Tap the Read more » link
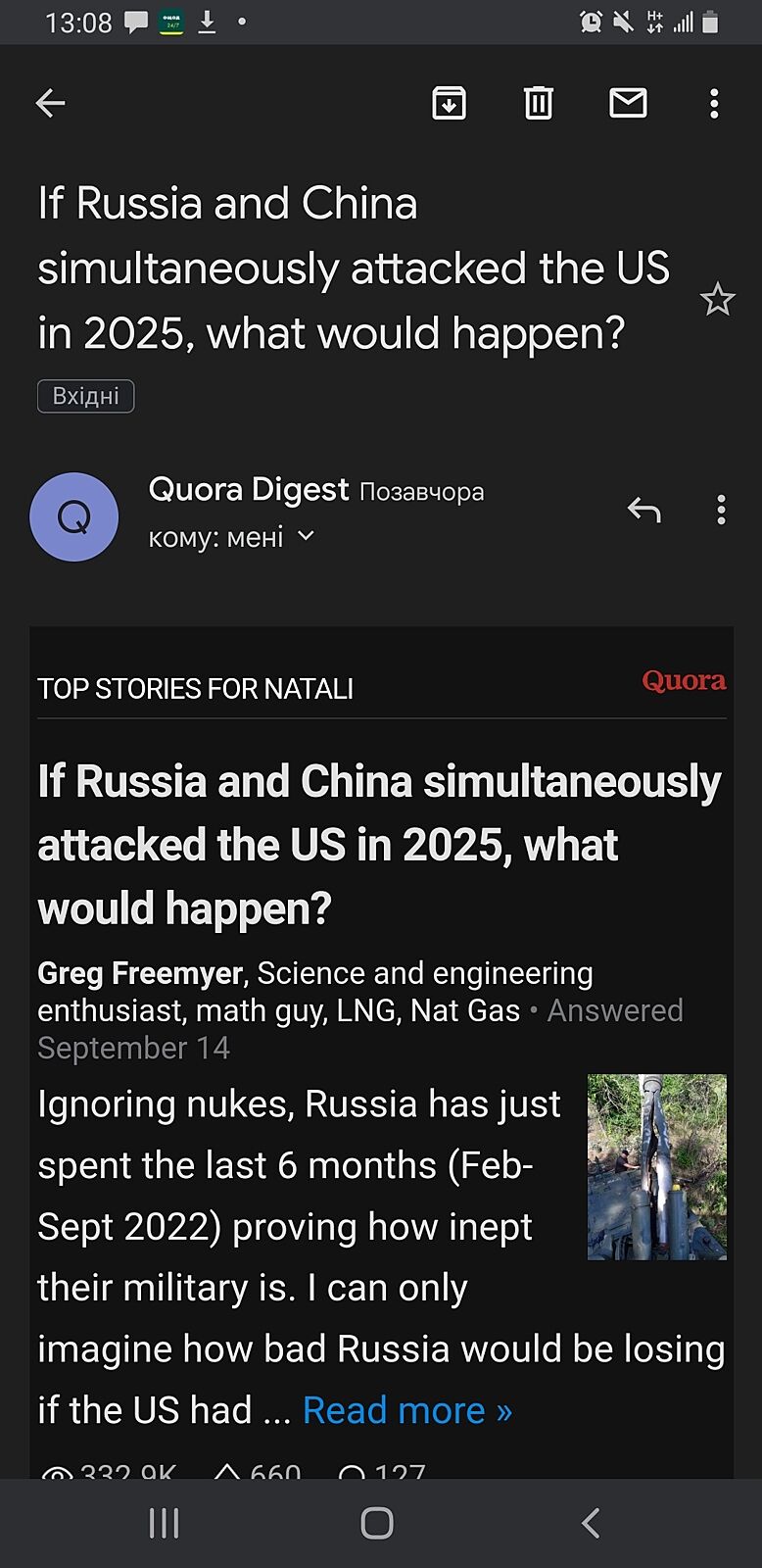 pyautogui.click(x=407, y=1410)
